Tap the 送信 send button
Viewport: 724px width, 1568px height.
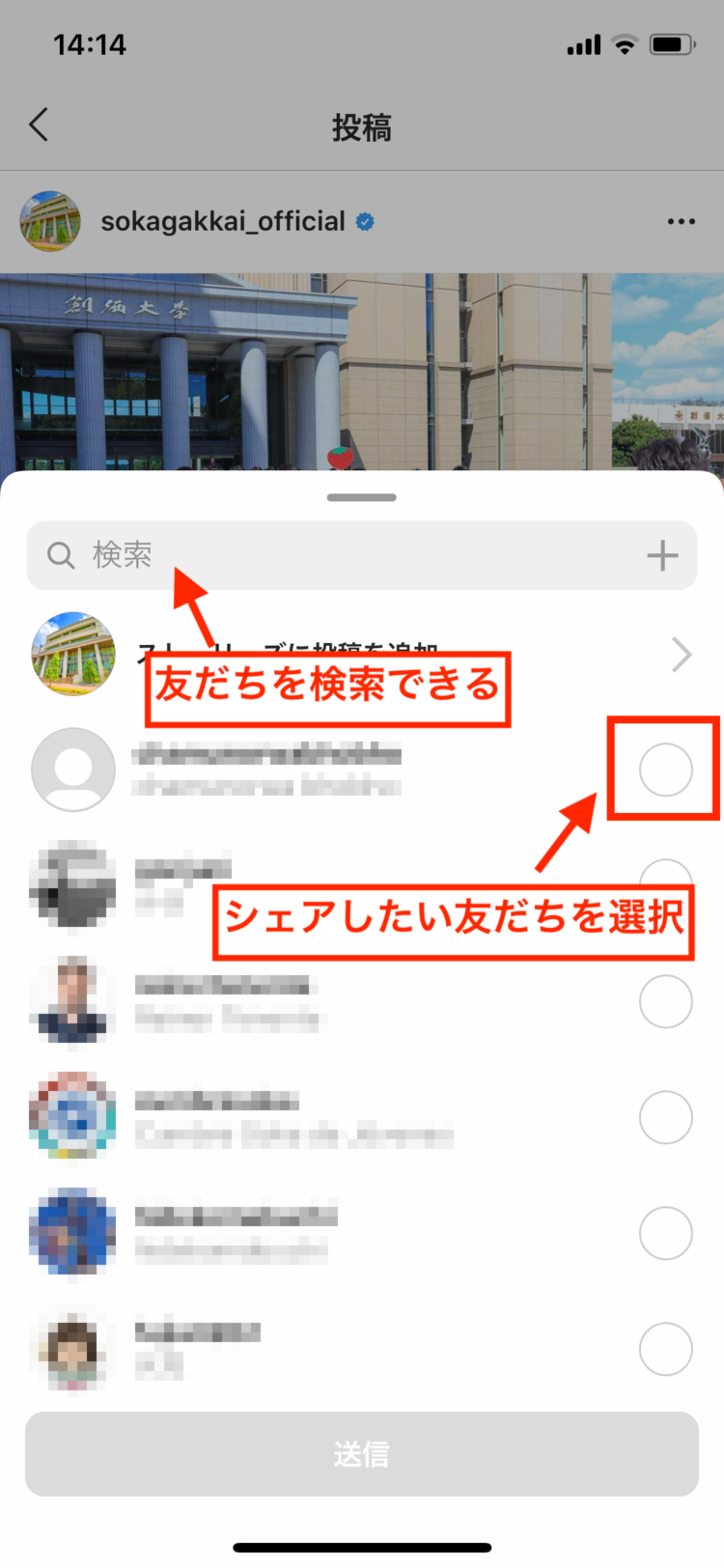tap(362, 1454)
